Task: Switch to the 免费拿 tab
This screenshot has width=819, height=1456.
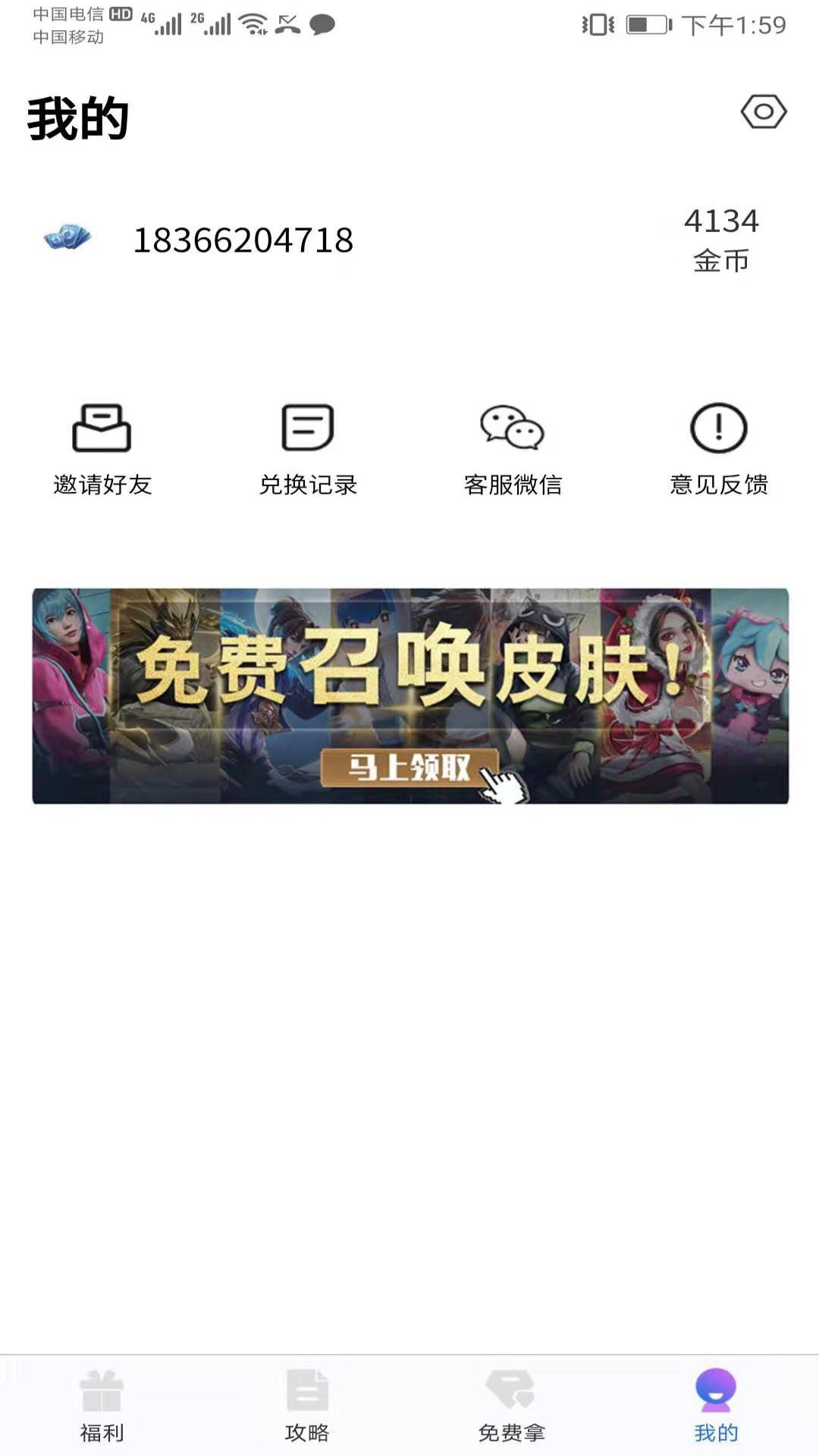Action: [511, 1405]
